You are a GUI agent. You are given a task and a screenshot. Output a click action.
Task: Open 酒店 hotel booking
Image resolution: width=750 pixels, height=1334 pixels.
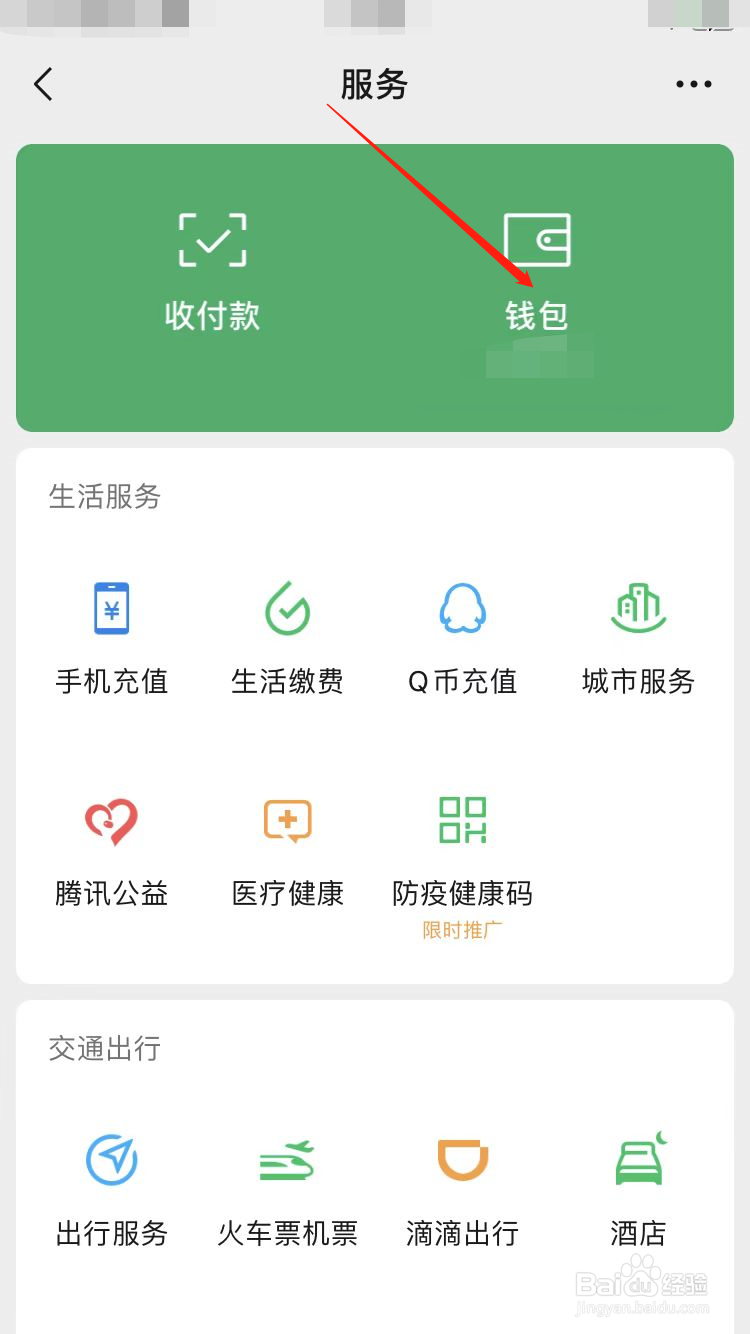[x=638, y=1190]
